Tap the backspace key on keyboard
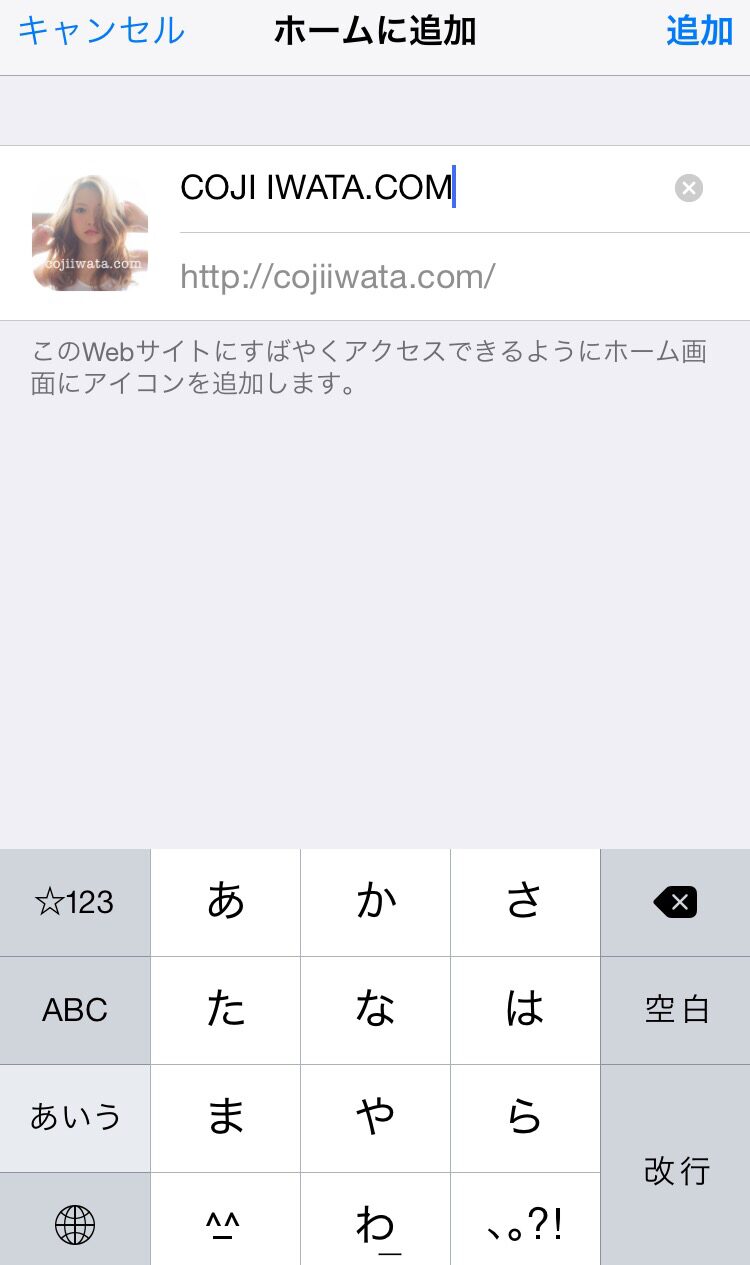This screenshot has width=750, height=1265. [x=676, y=903]
